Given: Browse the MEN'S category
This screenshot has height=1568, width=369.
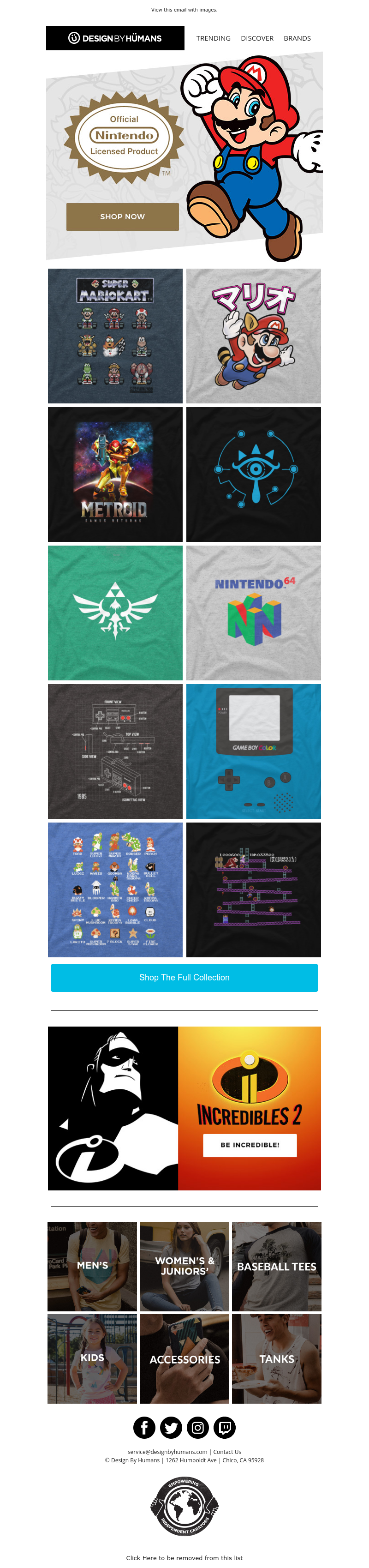Looking at the screenshot, I should tap(92, 1266).
